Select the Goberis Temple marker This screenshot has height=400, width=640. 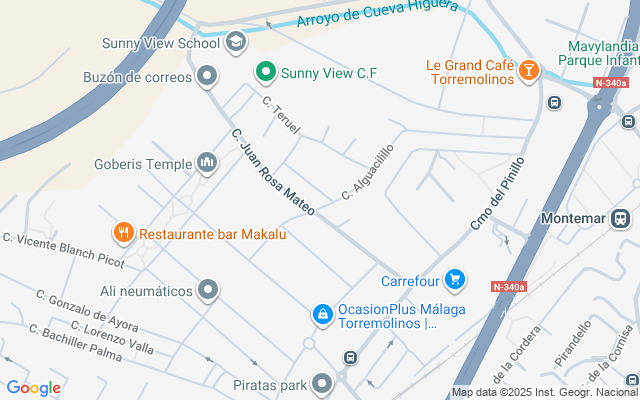click(x=207, y=162)
